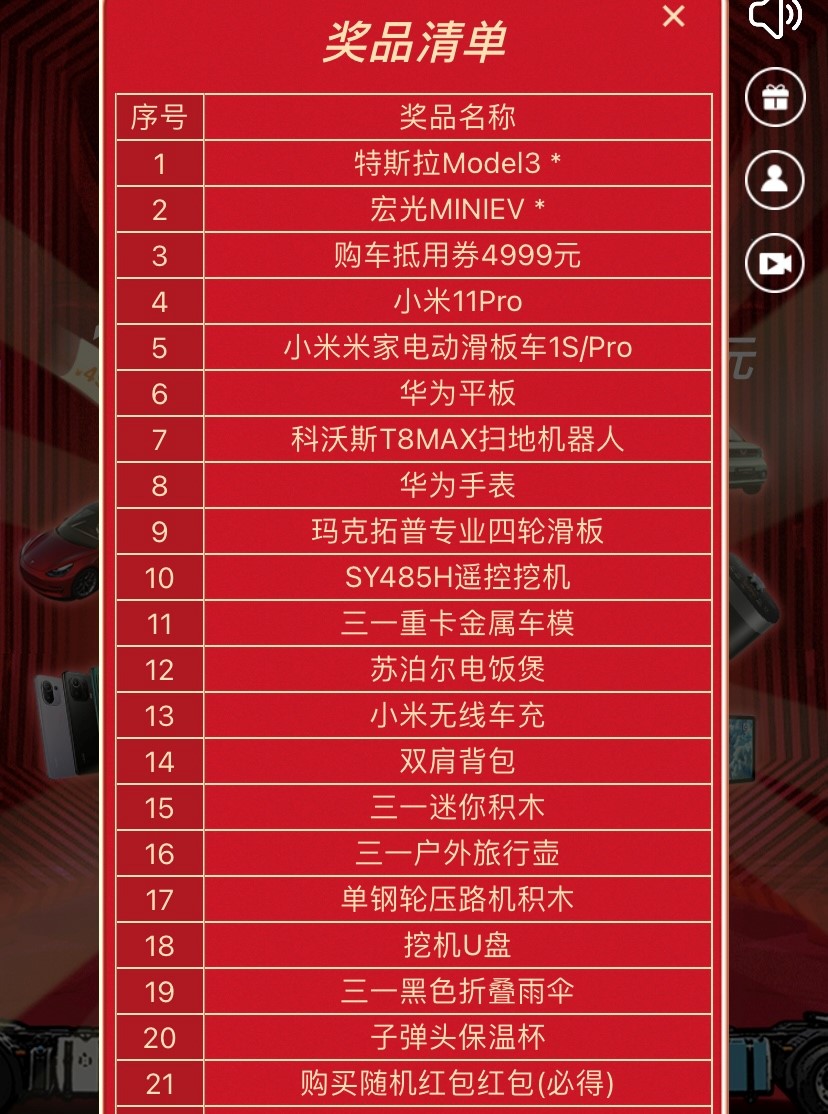Image resolution: width=828 pixels, height=1114 pixels.
Task: Toggle the sound speaker icon
Action: point(775,16)
